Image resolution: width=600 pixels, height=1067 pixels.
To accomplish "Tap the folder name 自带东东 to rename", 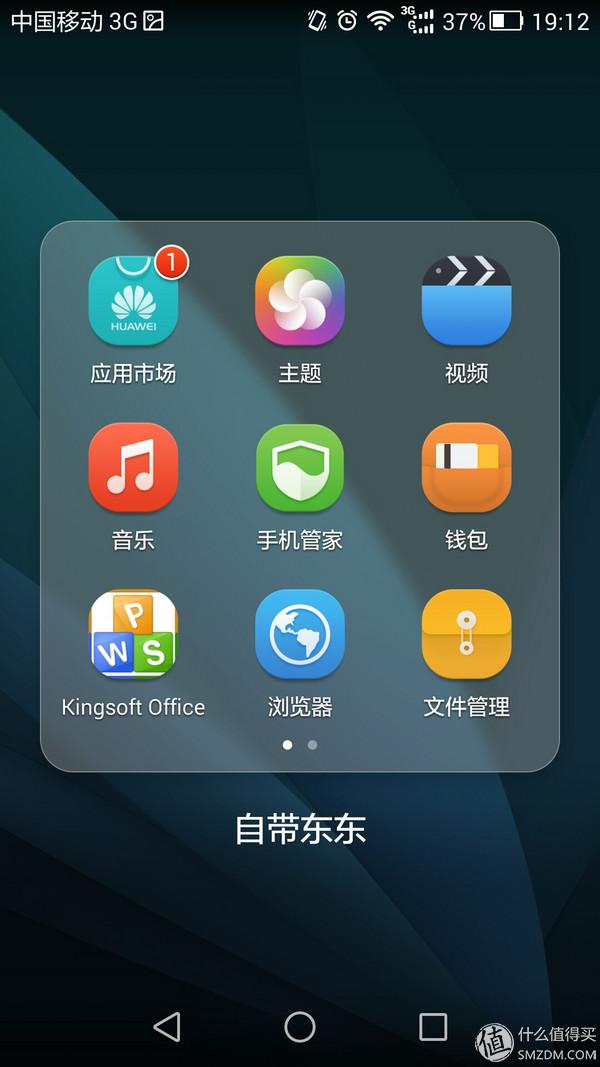I will tap(300, 829).
